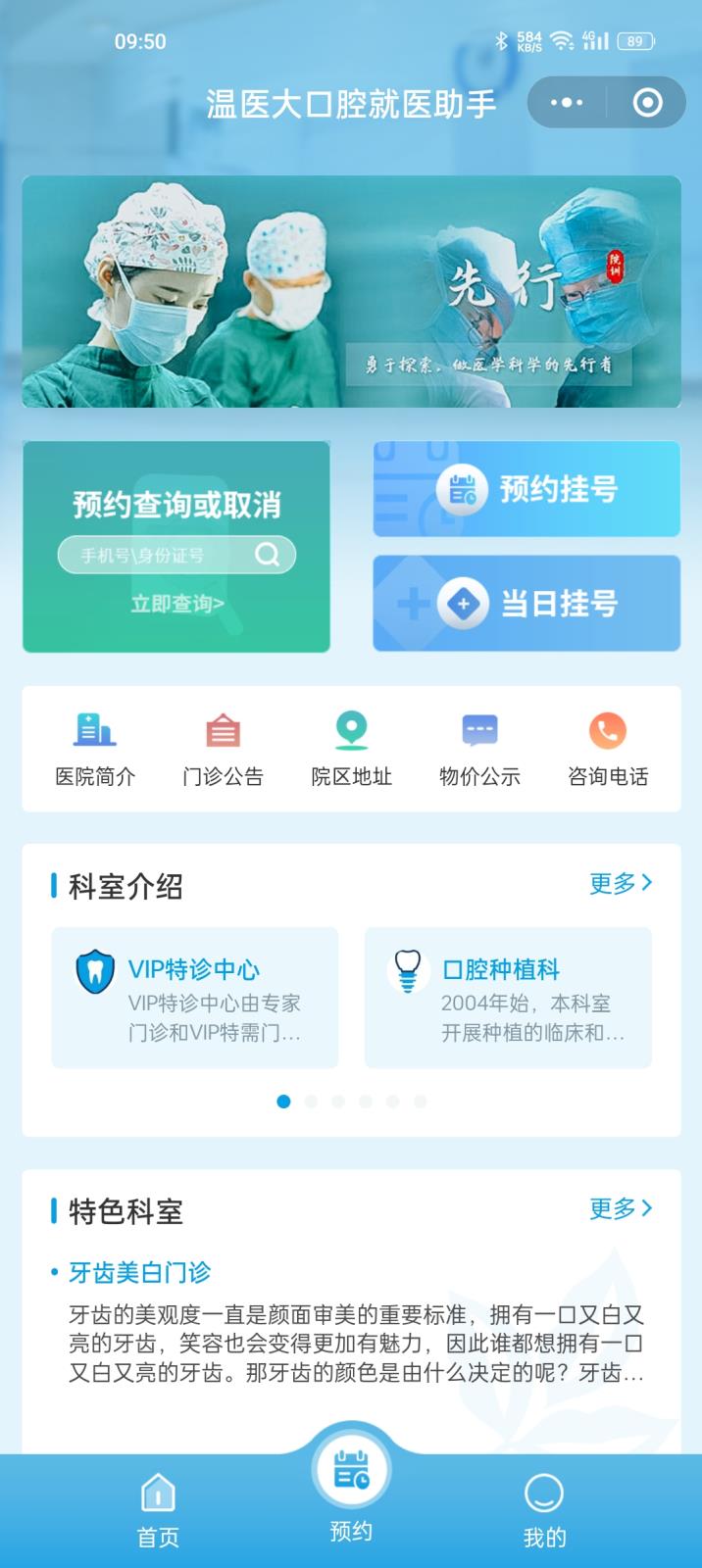The width and height of the screenshot is (702, 1568).
Task: Open the 先行 banner at top
Action: (x=351, y=291)
